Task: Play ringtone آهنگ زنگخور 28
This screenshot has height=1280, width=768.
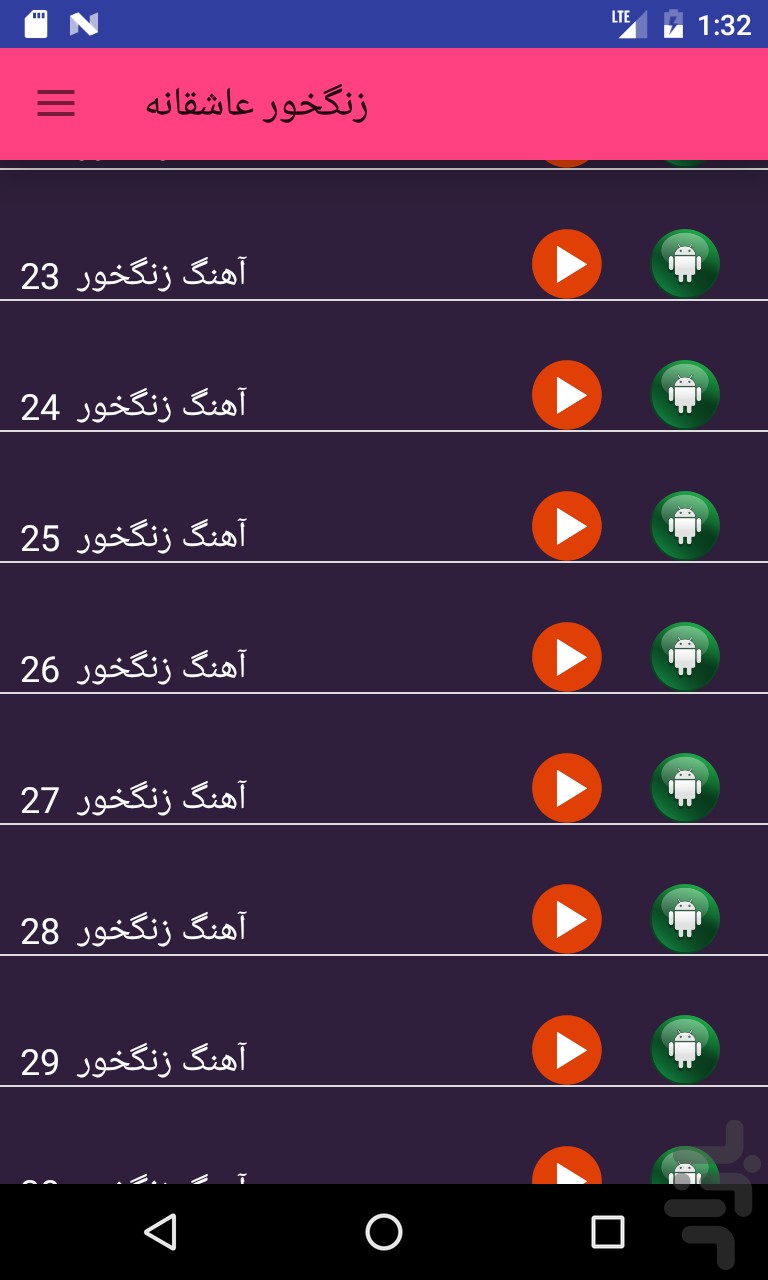Action: coord(567,919)
